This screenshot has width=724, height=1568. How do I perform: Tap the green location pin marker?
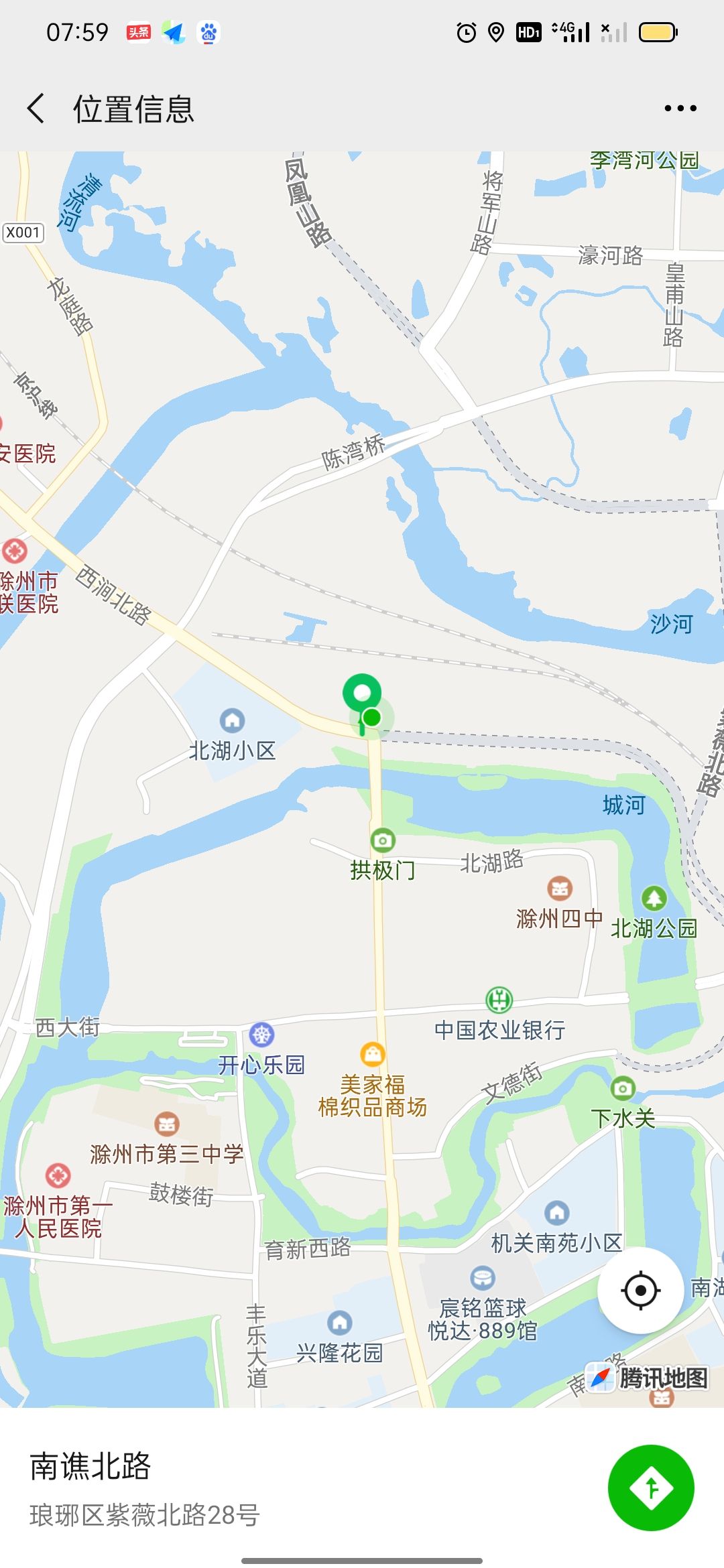(362, 694)
